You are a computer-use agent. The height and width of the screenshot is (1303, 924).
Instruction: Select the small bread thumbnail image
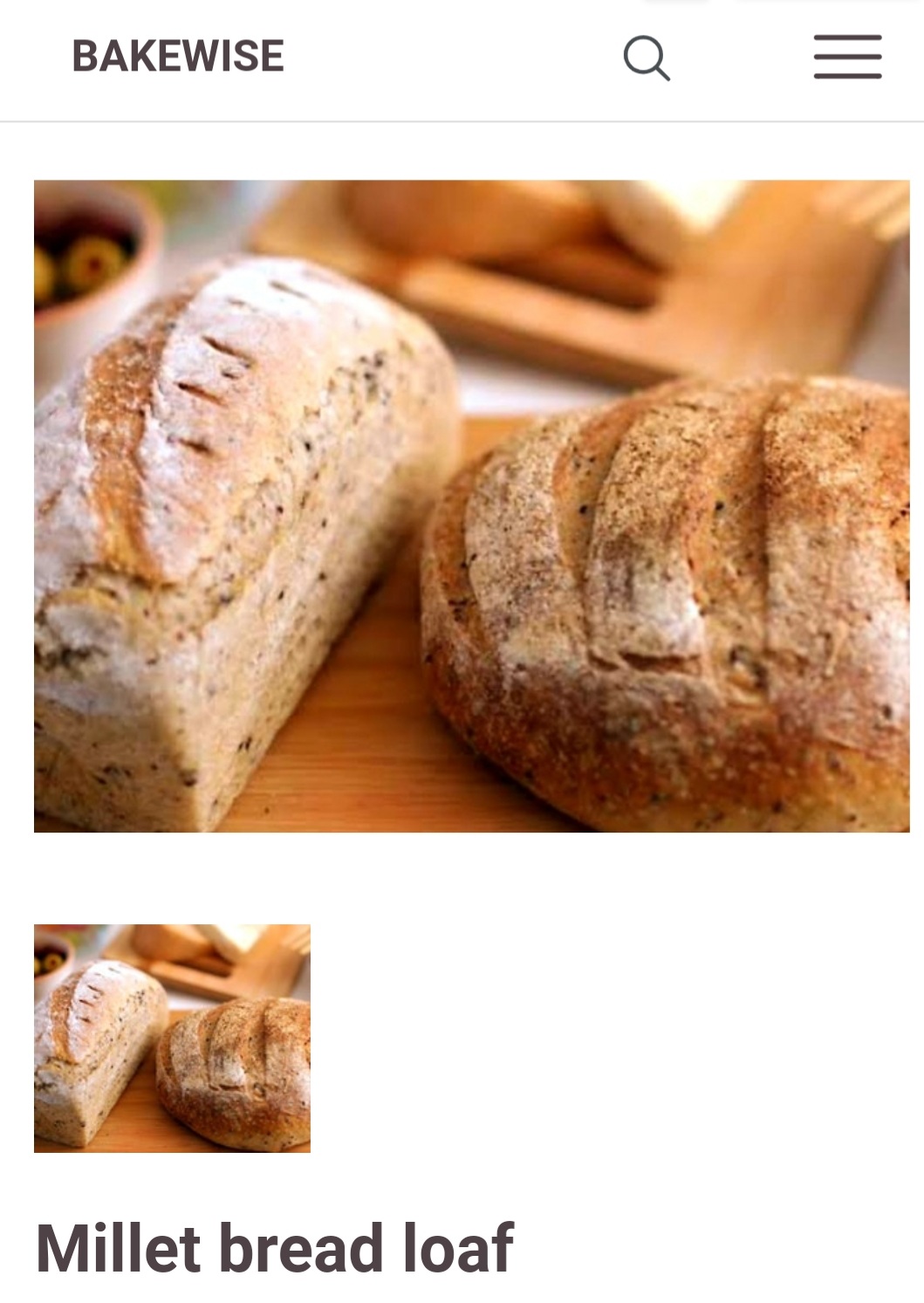(172, 1038)
